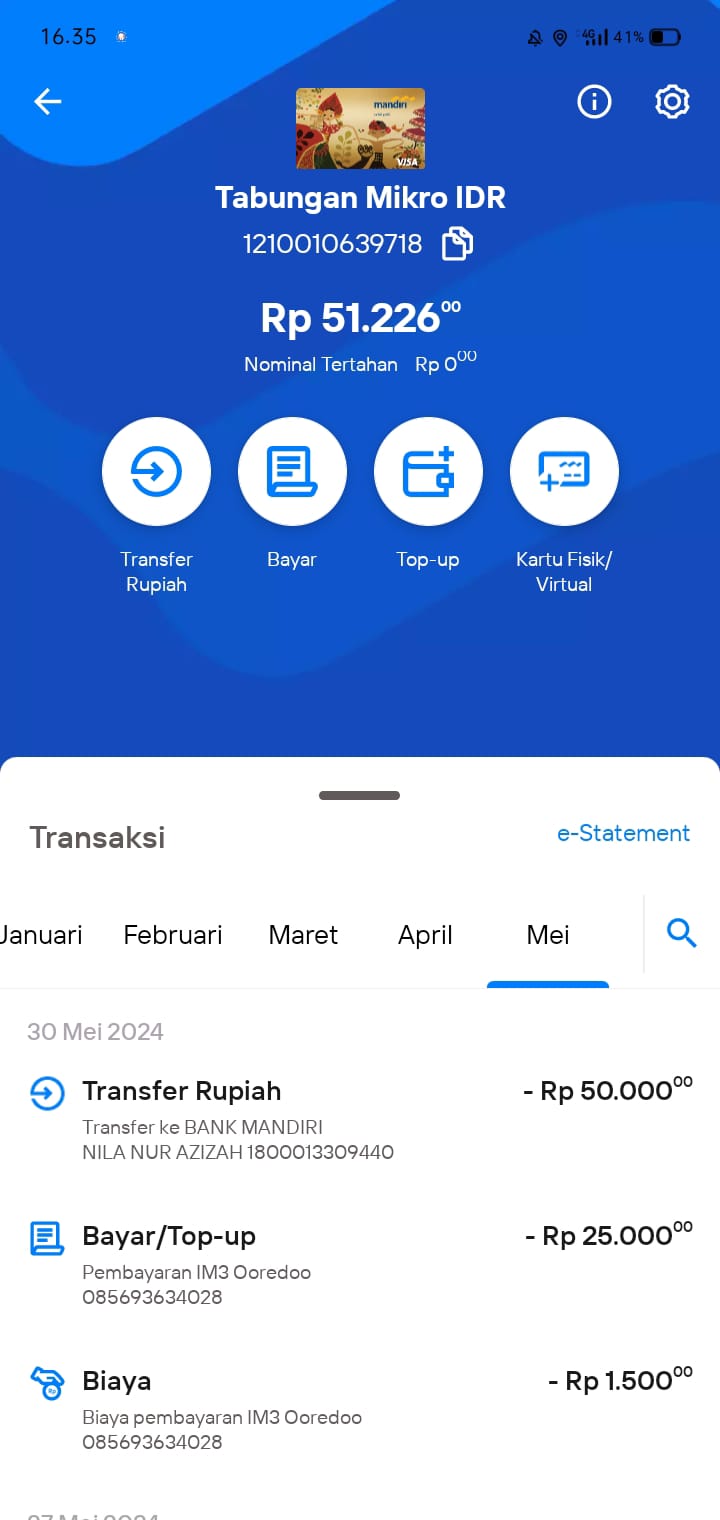Start a Transfer Rupiah
Image resolution: width=720 pixels, height=1520 pixels.
point(156,471)
